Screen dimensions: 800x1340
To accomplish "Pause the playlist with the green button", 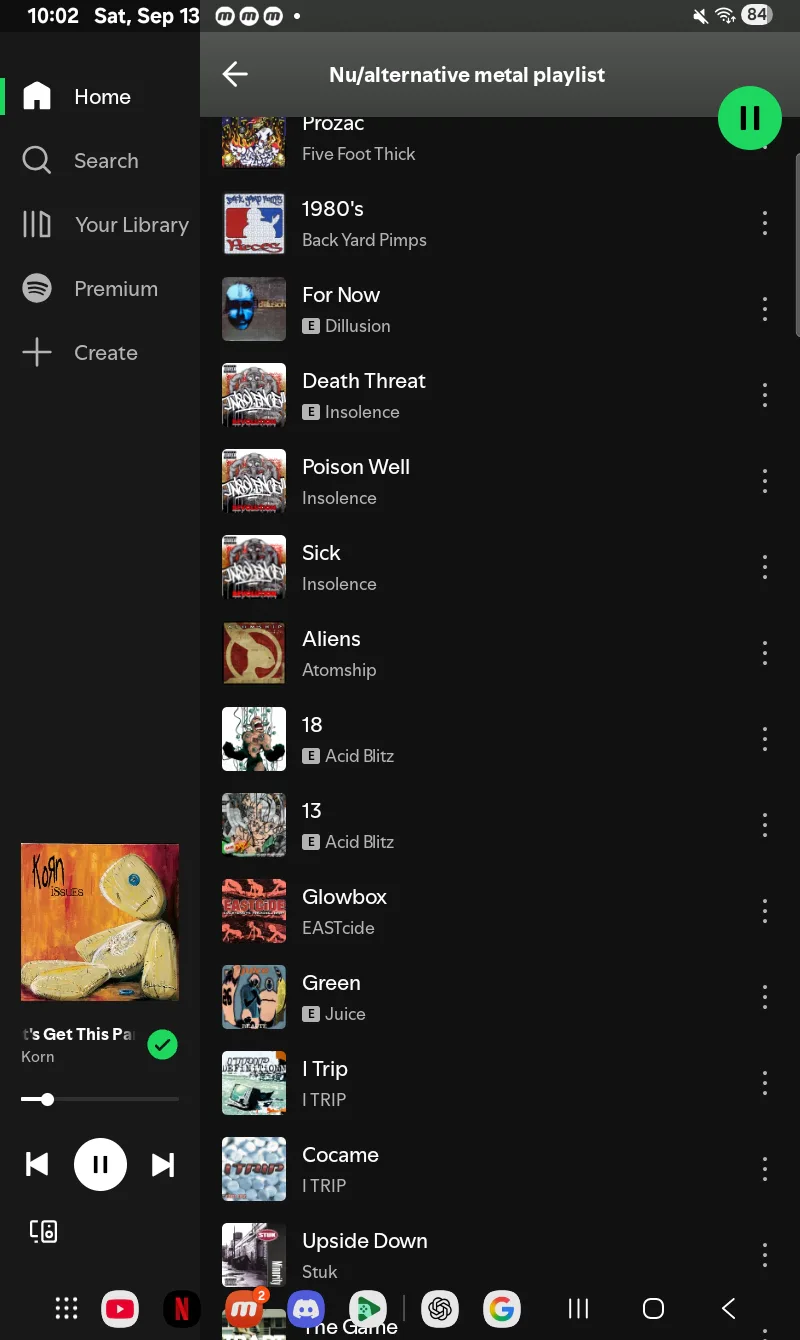I will pyautogui.click(x=749, y=118).
